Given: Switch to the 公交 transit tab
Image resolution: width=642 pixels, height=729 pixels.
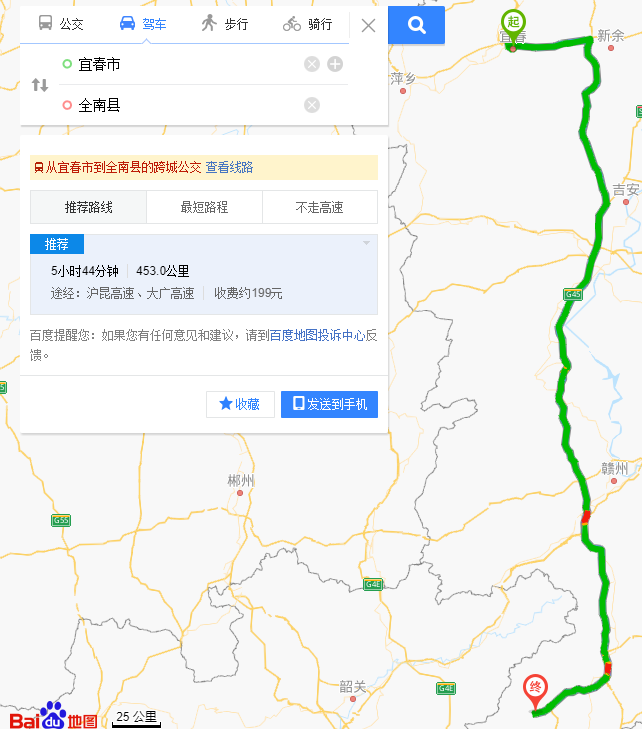Looking at the screenshot, I should (61, 24).
